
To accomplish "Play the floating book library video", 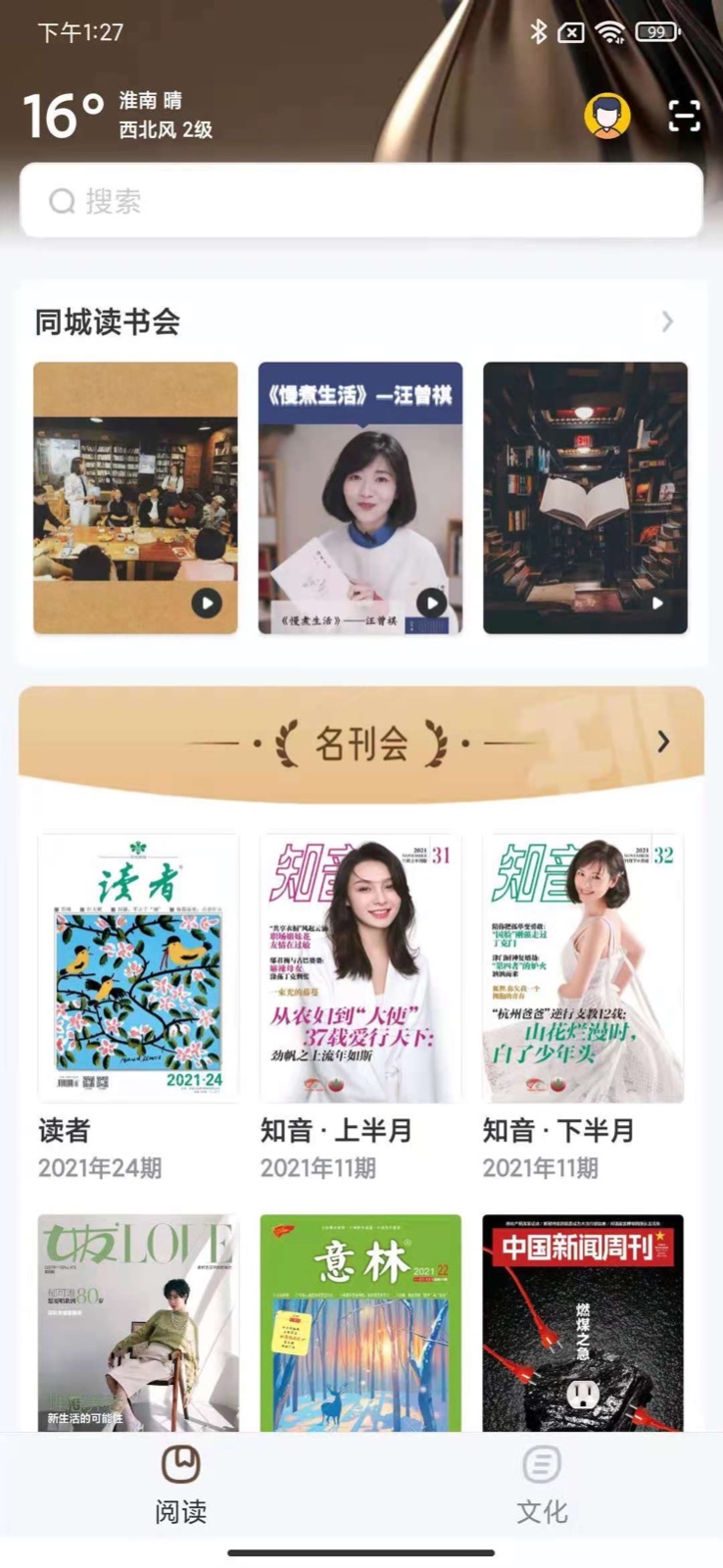I will [585, 498].
